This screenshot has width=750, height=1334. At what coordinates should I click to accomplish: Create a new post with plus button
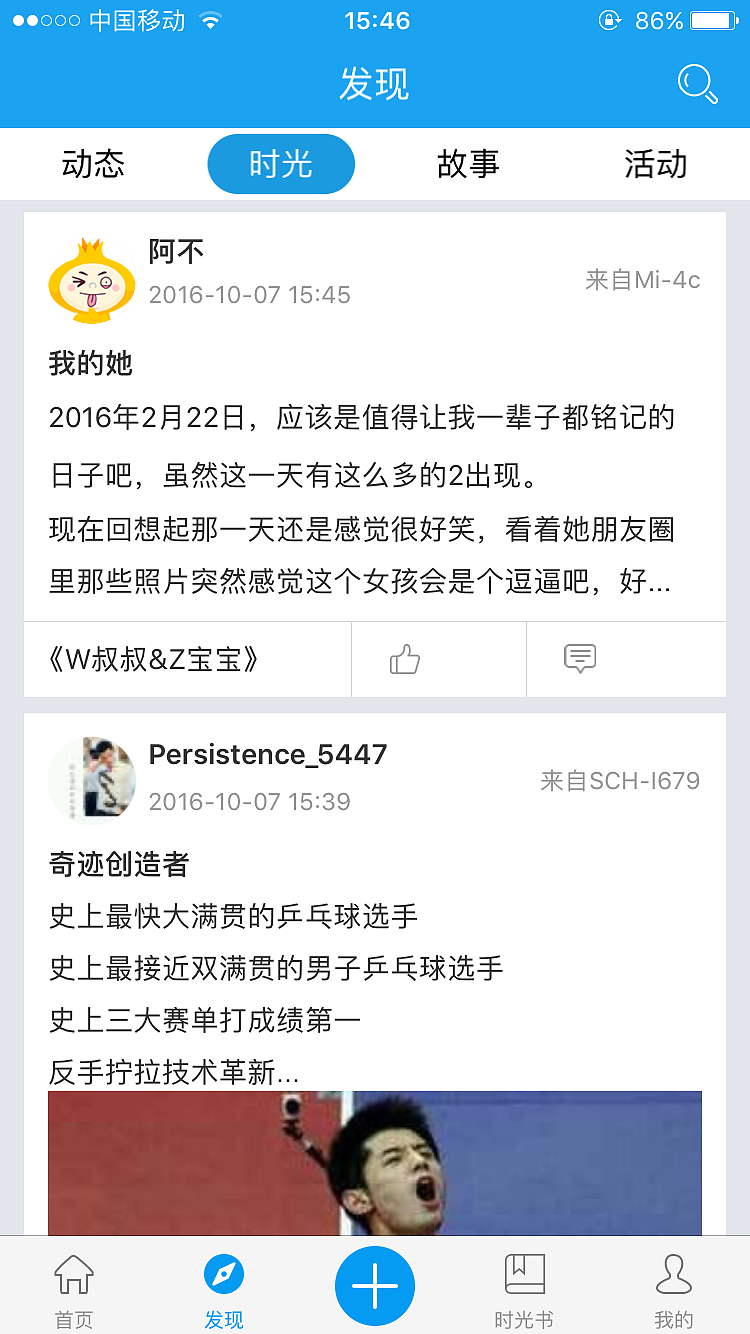(x=375, y=1285)
